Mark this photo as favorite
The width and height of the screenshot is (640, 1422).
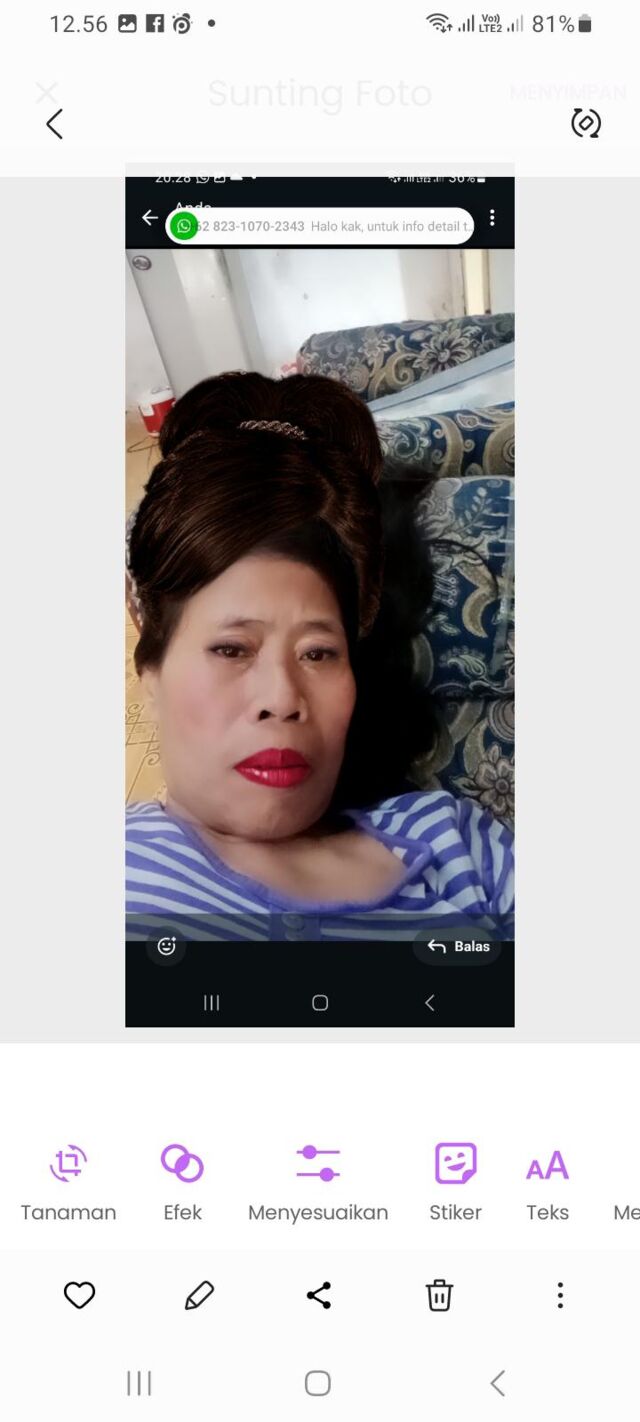click(79, 1295)
